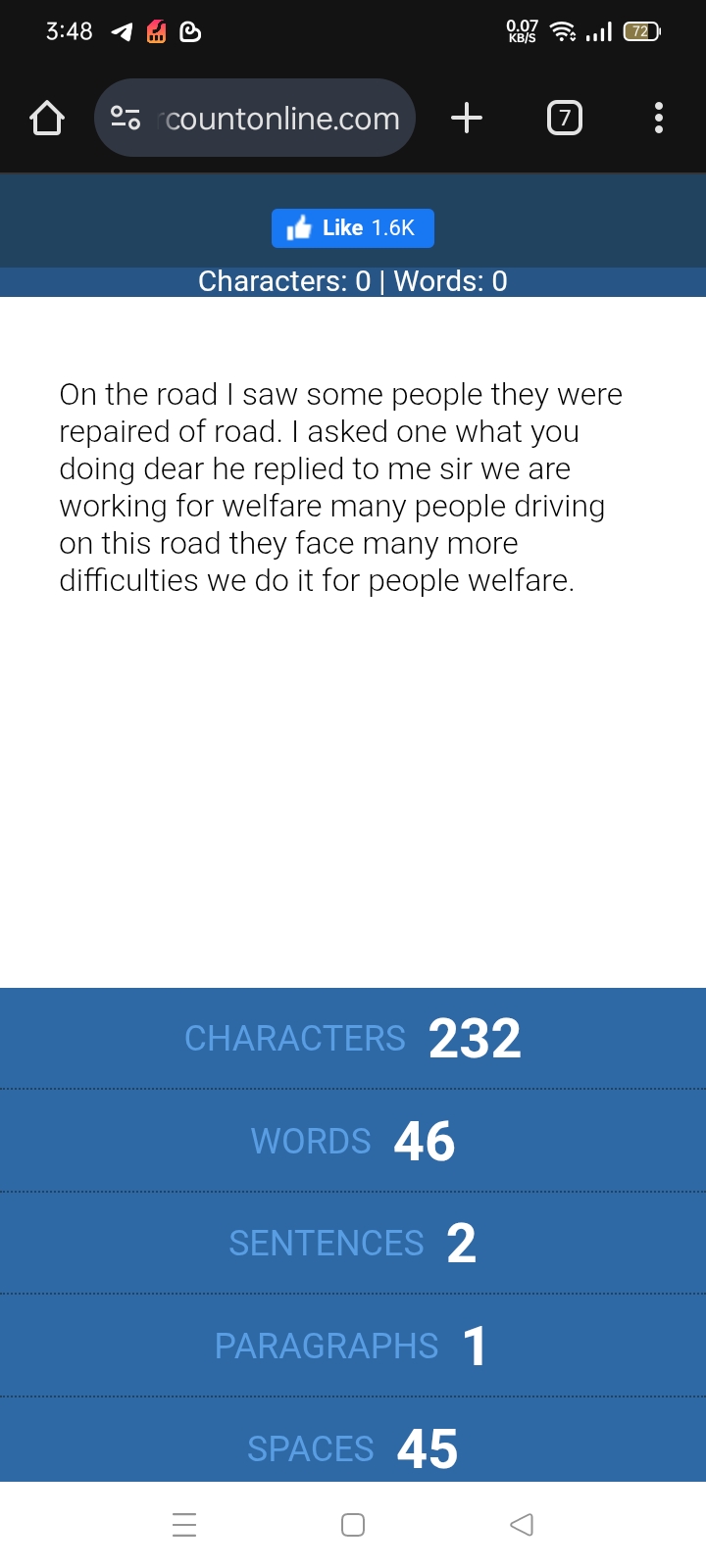Open recent apps from the navigation bar

(x=184, y=1525)
